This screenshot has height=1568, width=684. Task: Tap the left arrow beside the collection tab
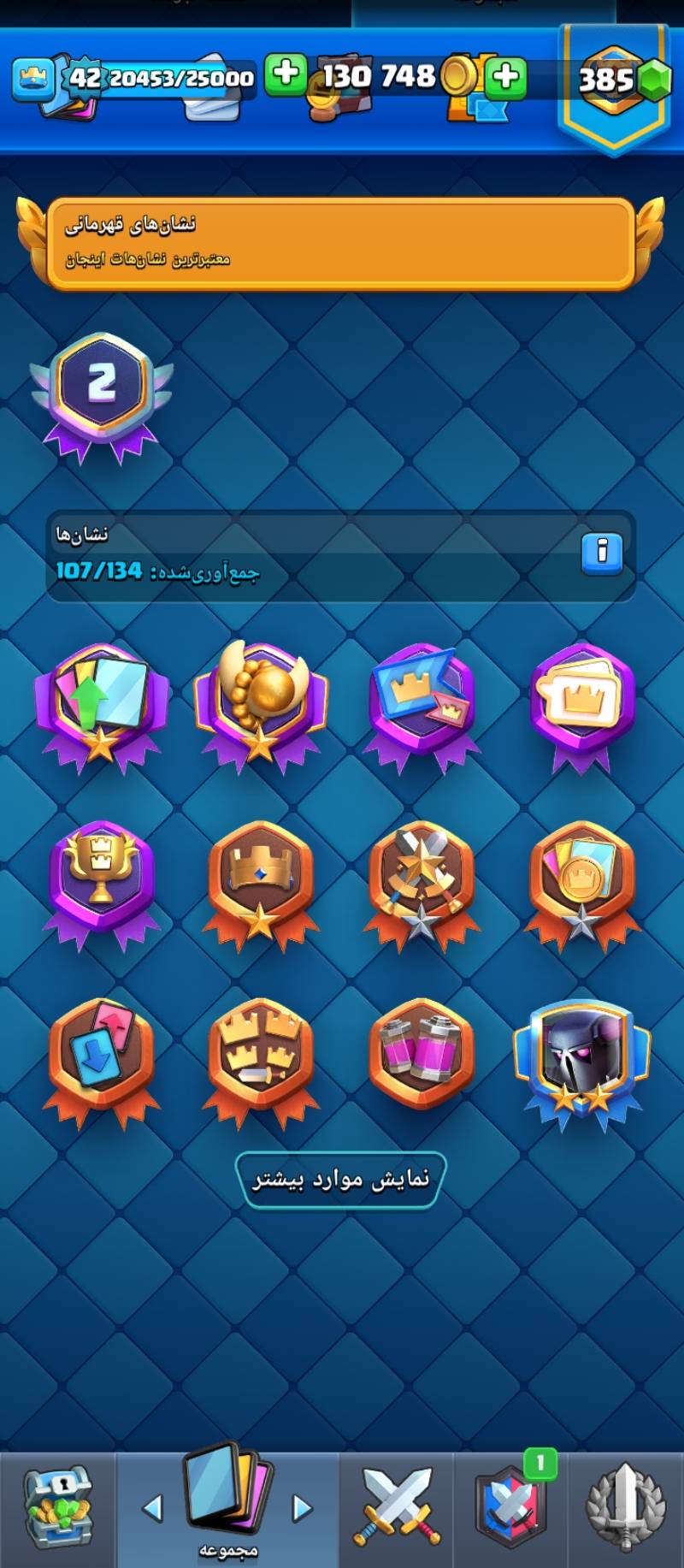click(152, 1507)
